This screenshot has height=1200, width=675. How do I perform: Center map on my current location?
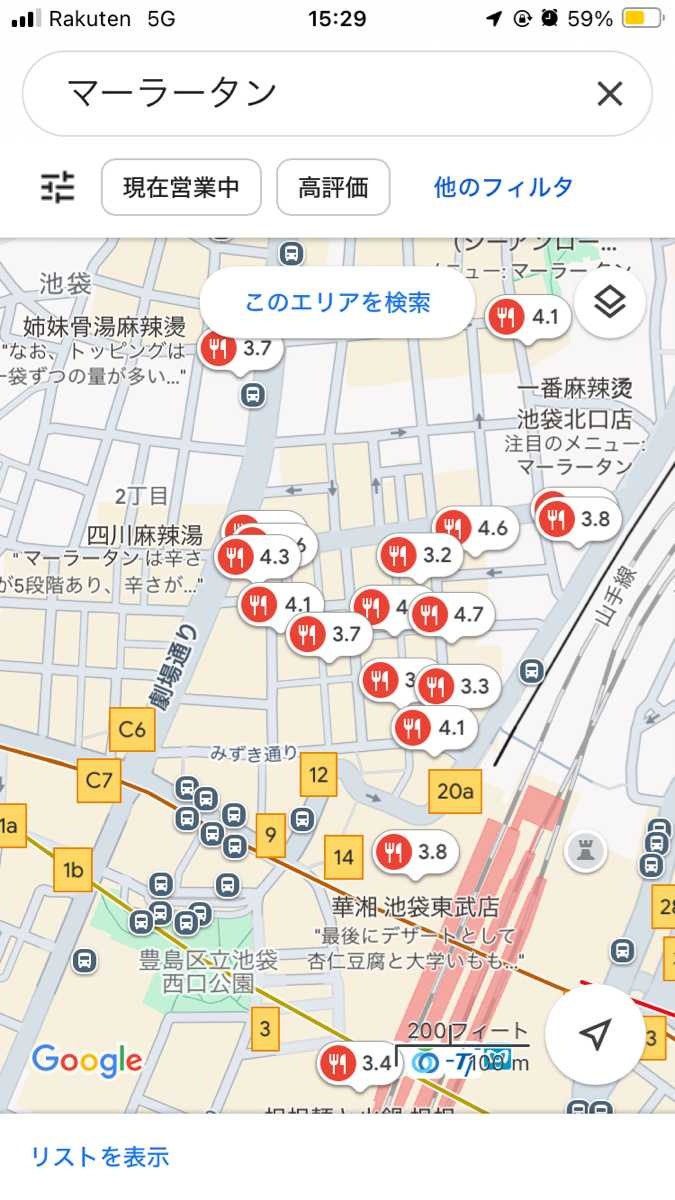[595, 1035]
